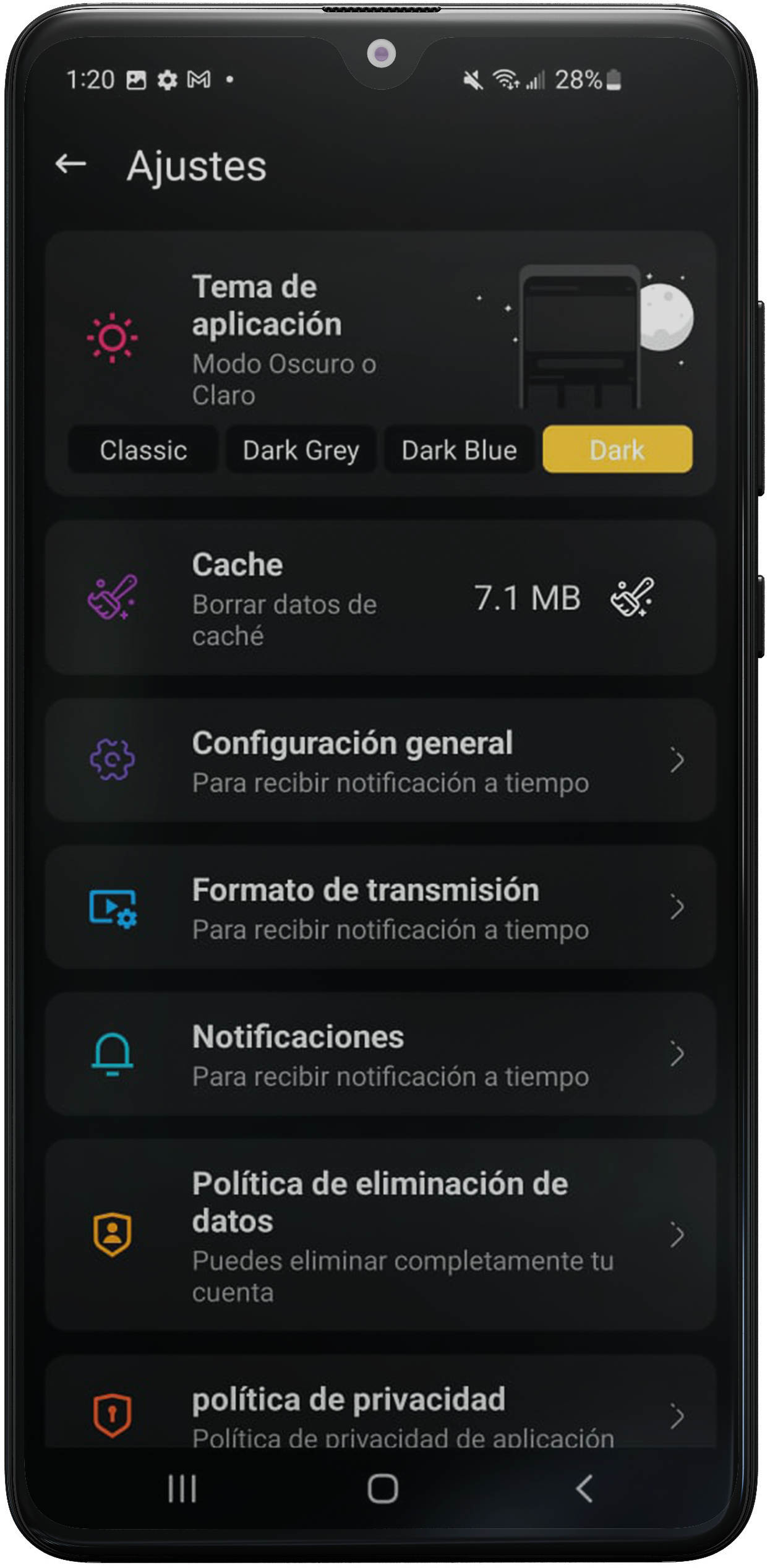Switch to the Classic theme
Viewport: 770px width, 1568px height.
[143, 450]
